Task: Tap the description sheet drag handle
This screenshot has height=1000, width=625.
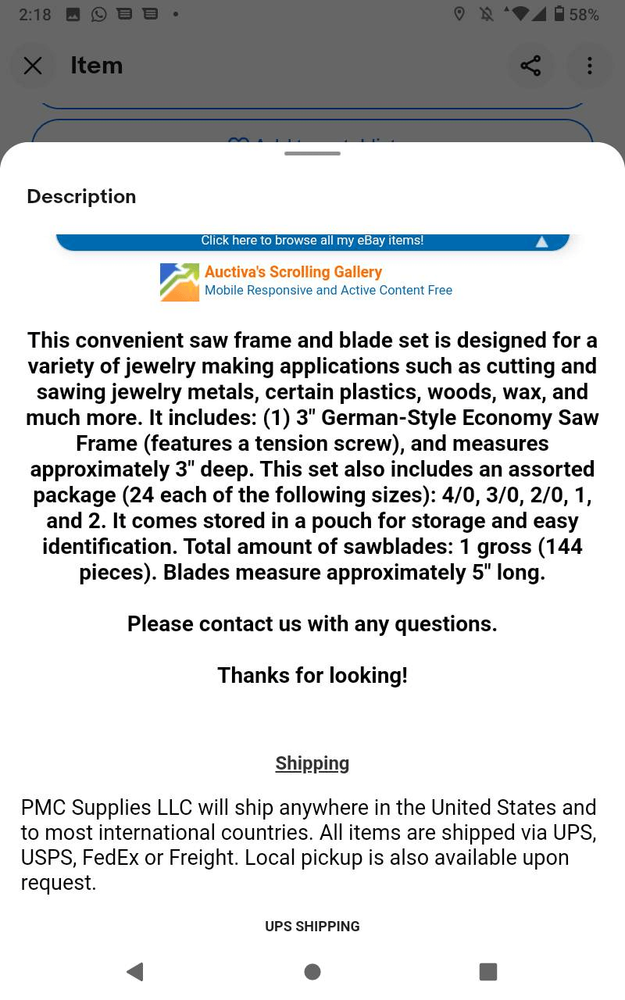Action: click(312, 154)
